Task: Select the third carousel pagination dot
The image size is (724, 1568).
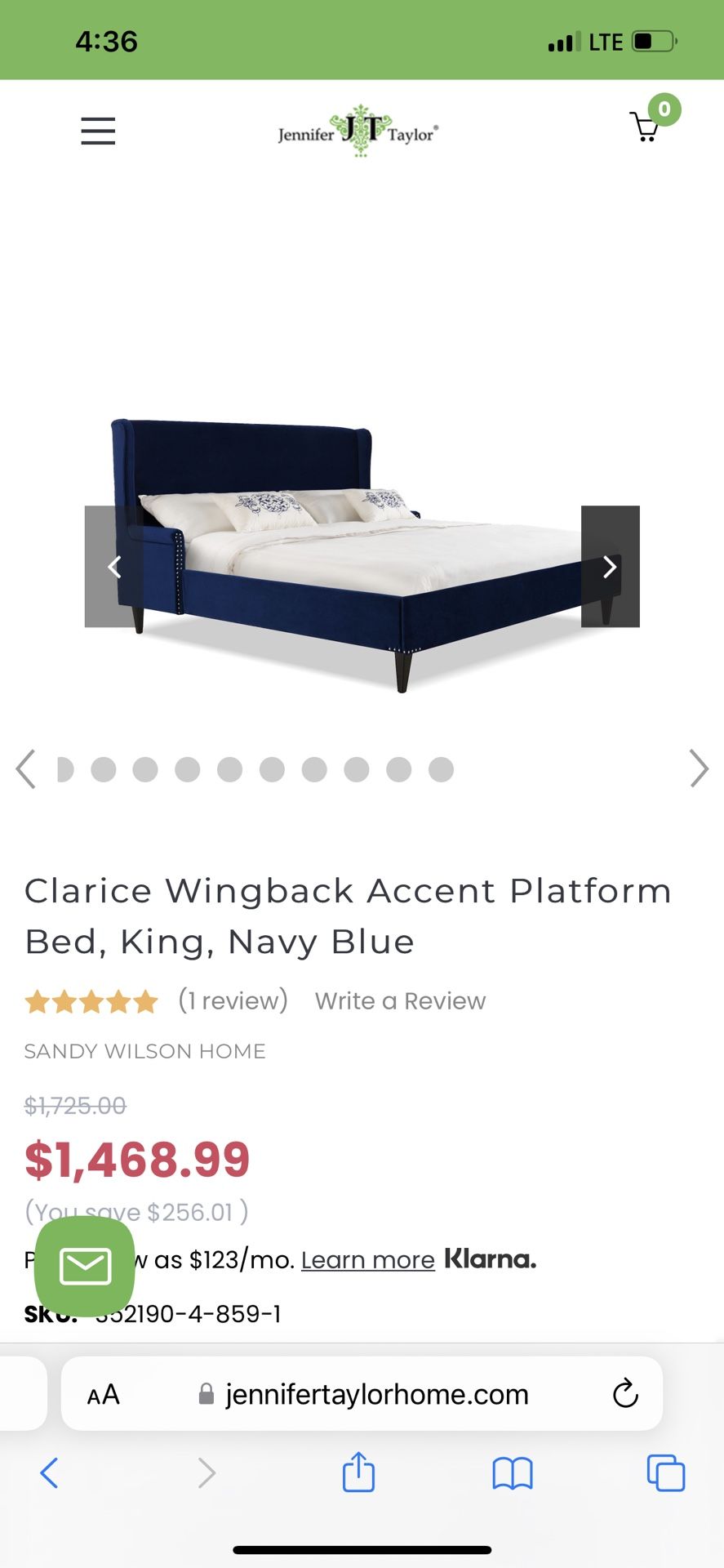Action: (x=146, y=768)
